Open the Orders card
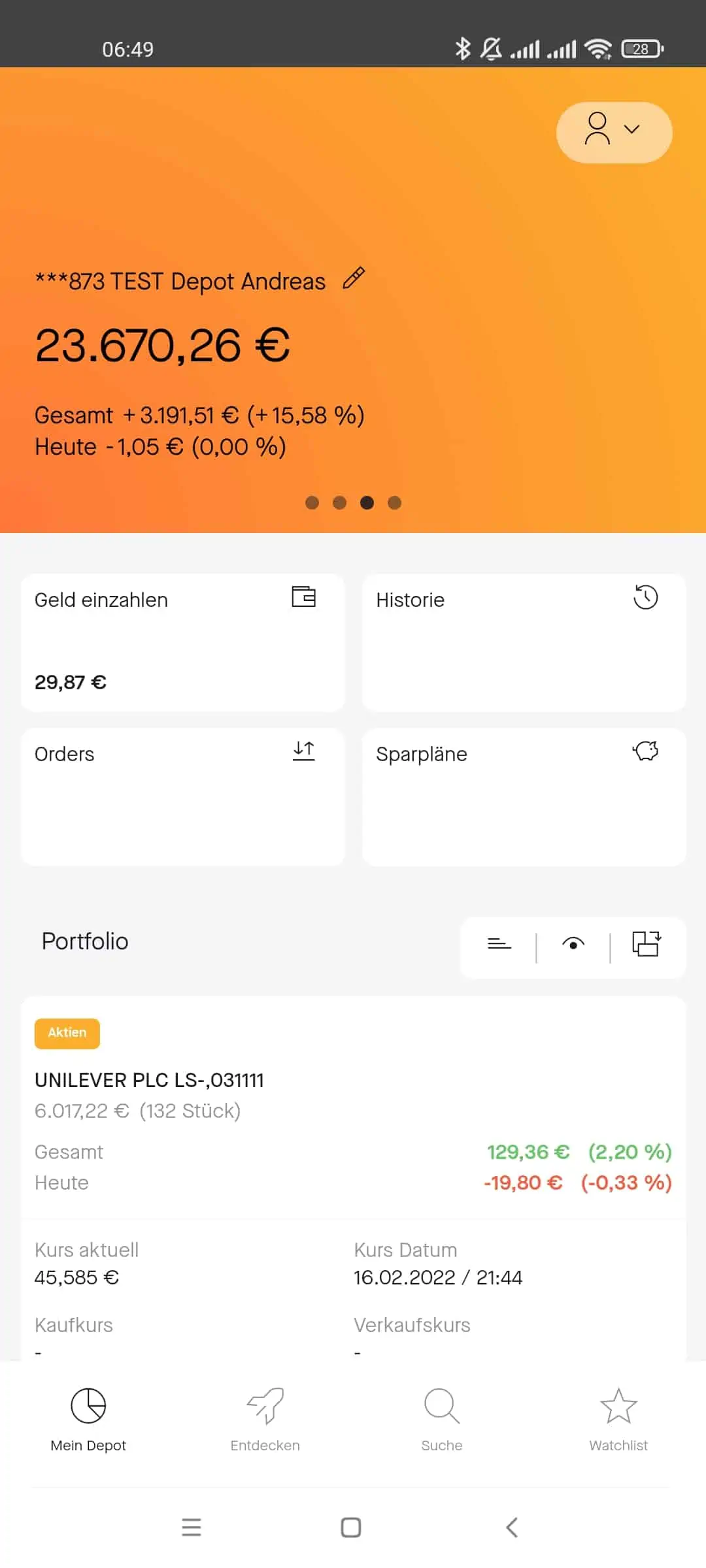Screen dimensions: 706x1568 (x=183, y=796)
